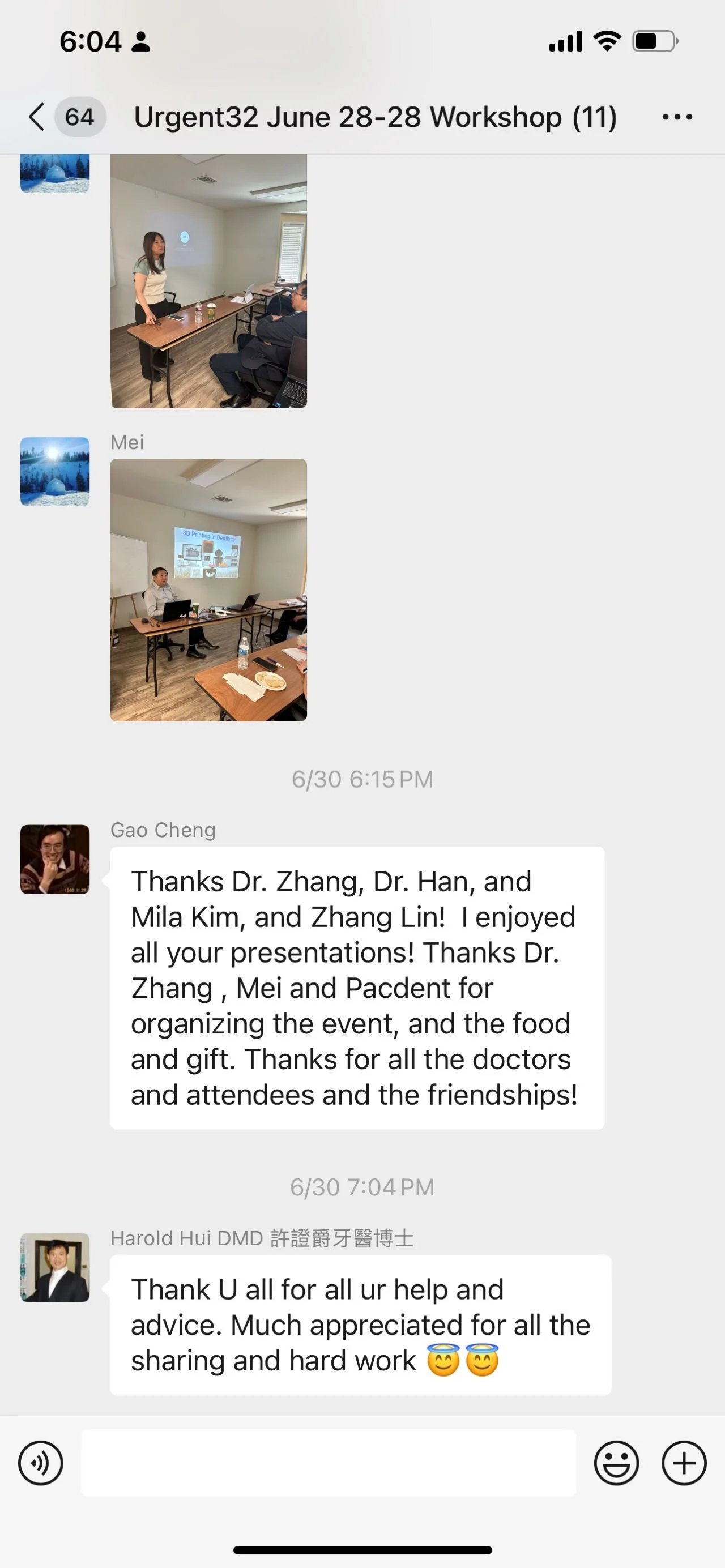
Task: Open the plus attachment menu
Action: point(684,1463)
